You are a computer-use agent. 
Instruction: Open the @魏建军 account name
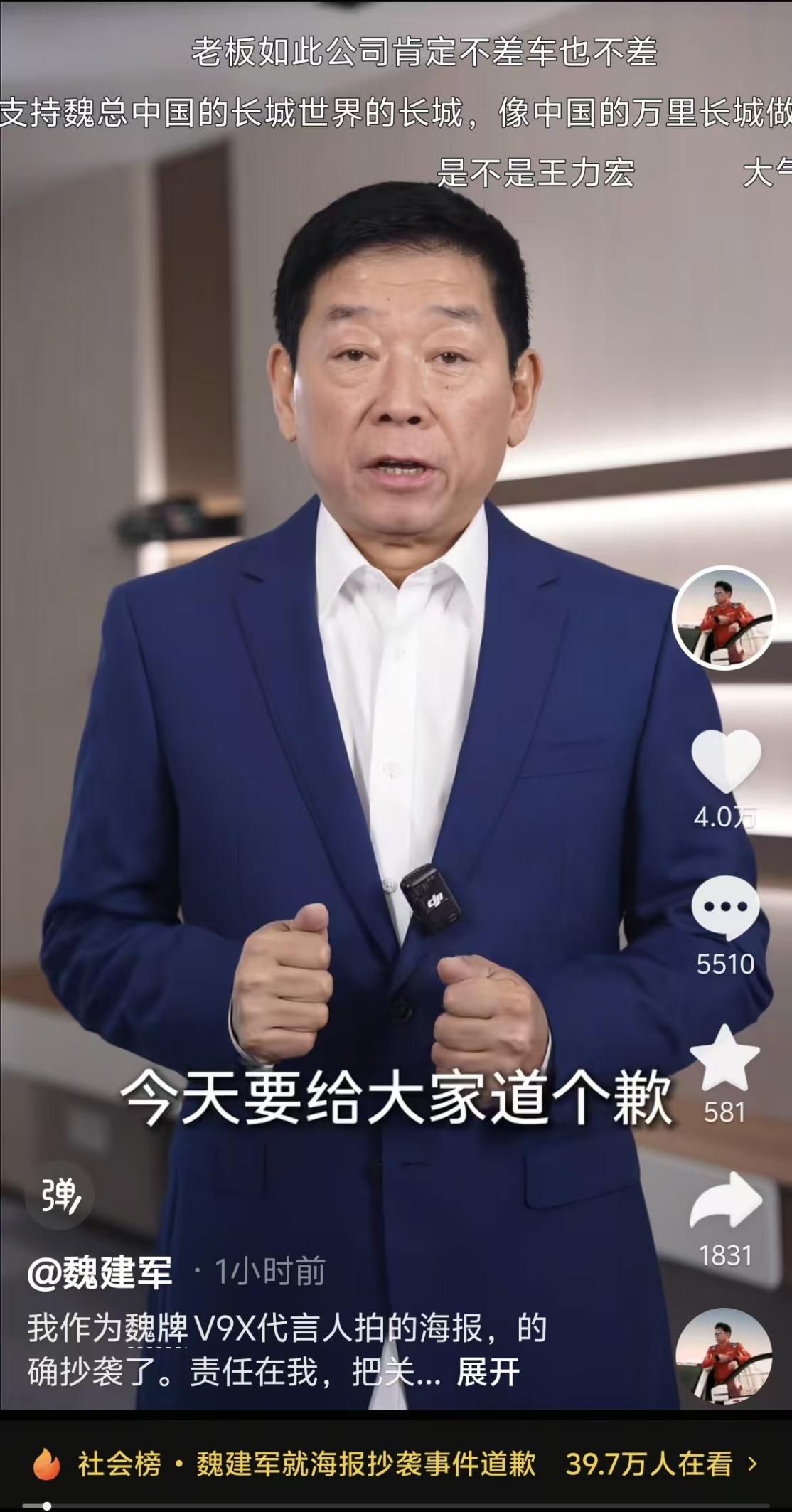(x=100, y=1272)
